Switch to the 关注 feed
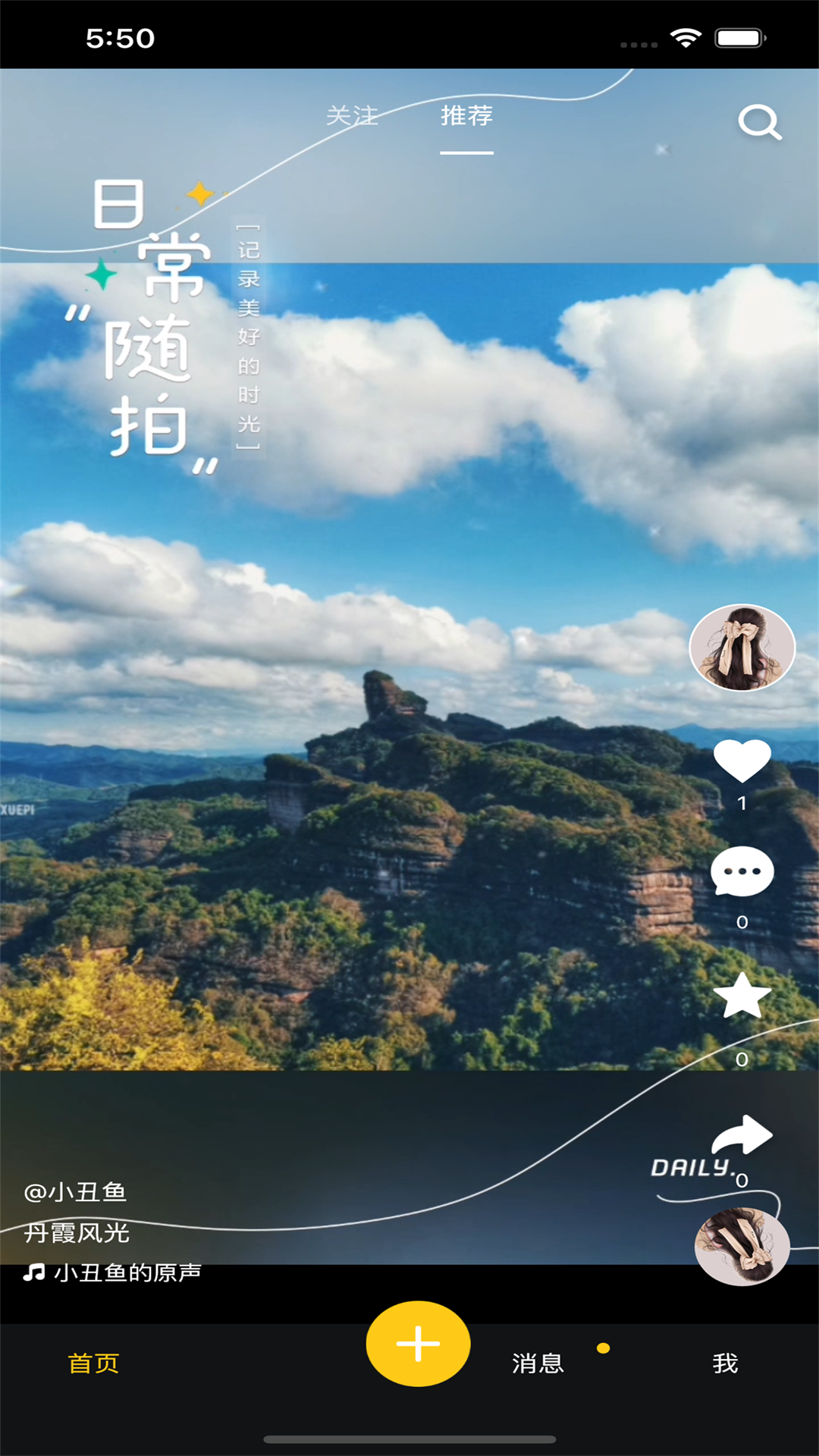 coord(353,118)
